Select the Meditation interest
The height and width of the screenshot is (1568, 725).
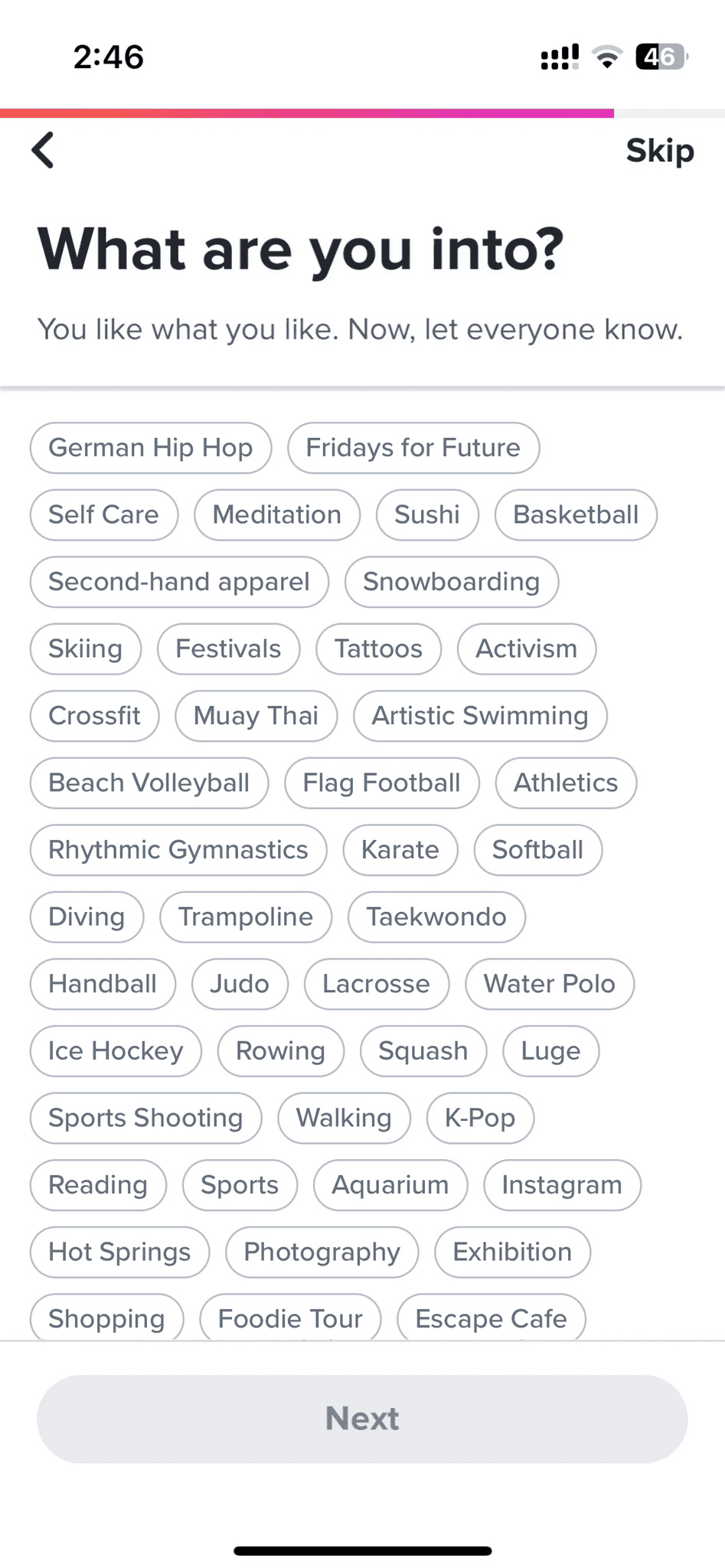point(276,514)
